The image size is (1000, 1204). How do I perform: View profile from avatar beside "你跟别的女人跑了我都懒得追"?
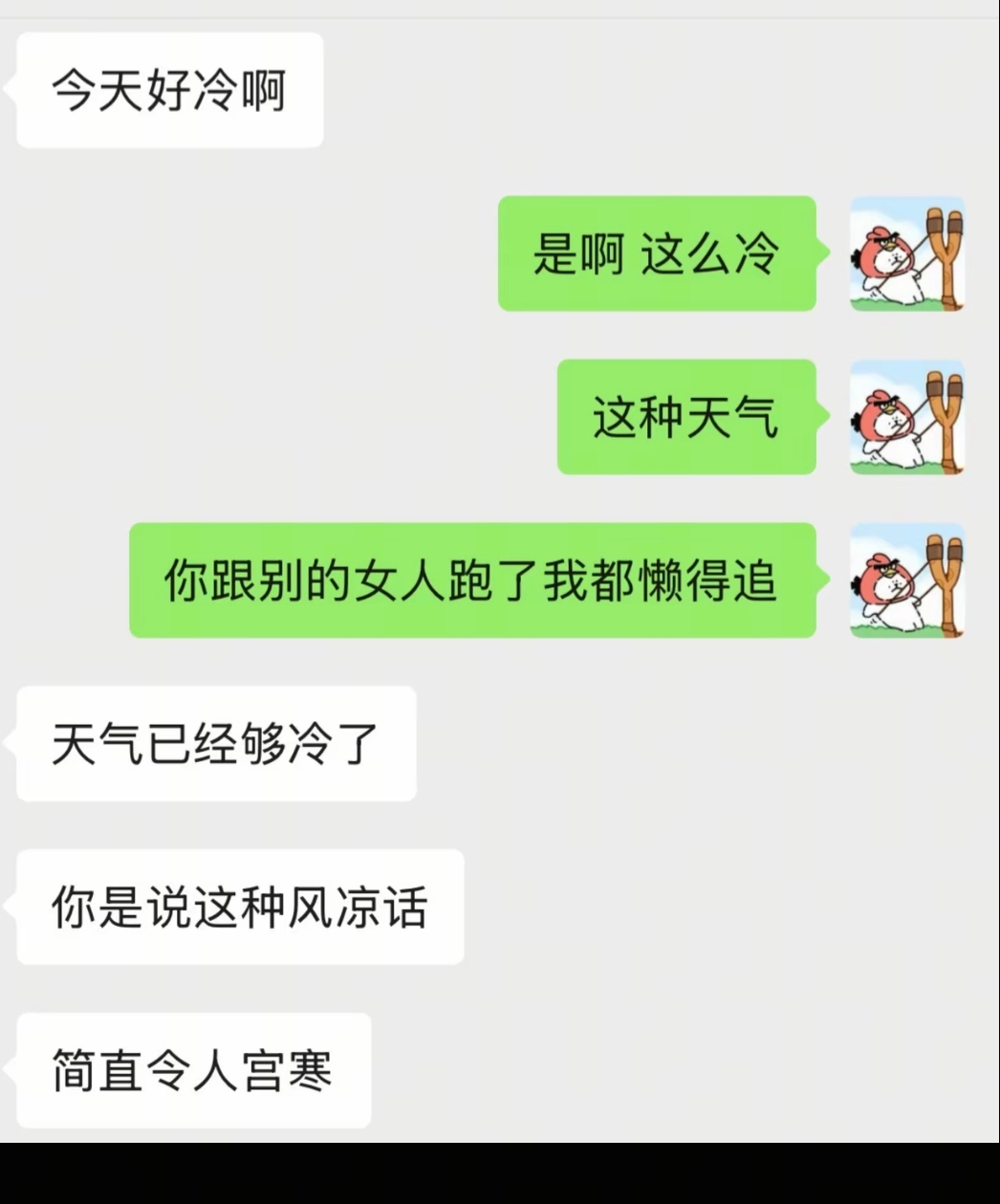[907, 580]
